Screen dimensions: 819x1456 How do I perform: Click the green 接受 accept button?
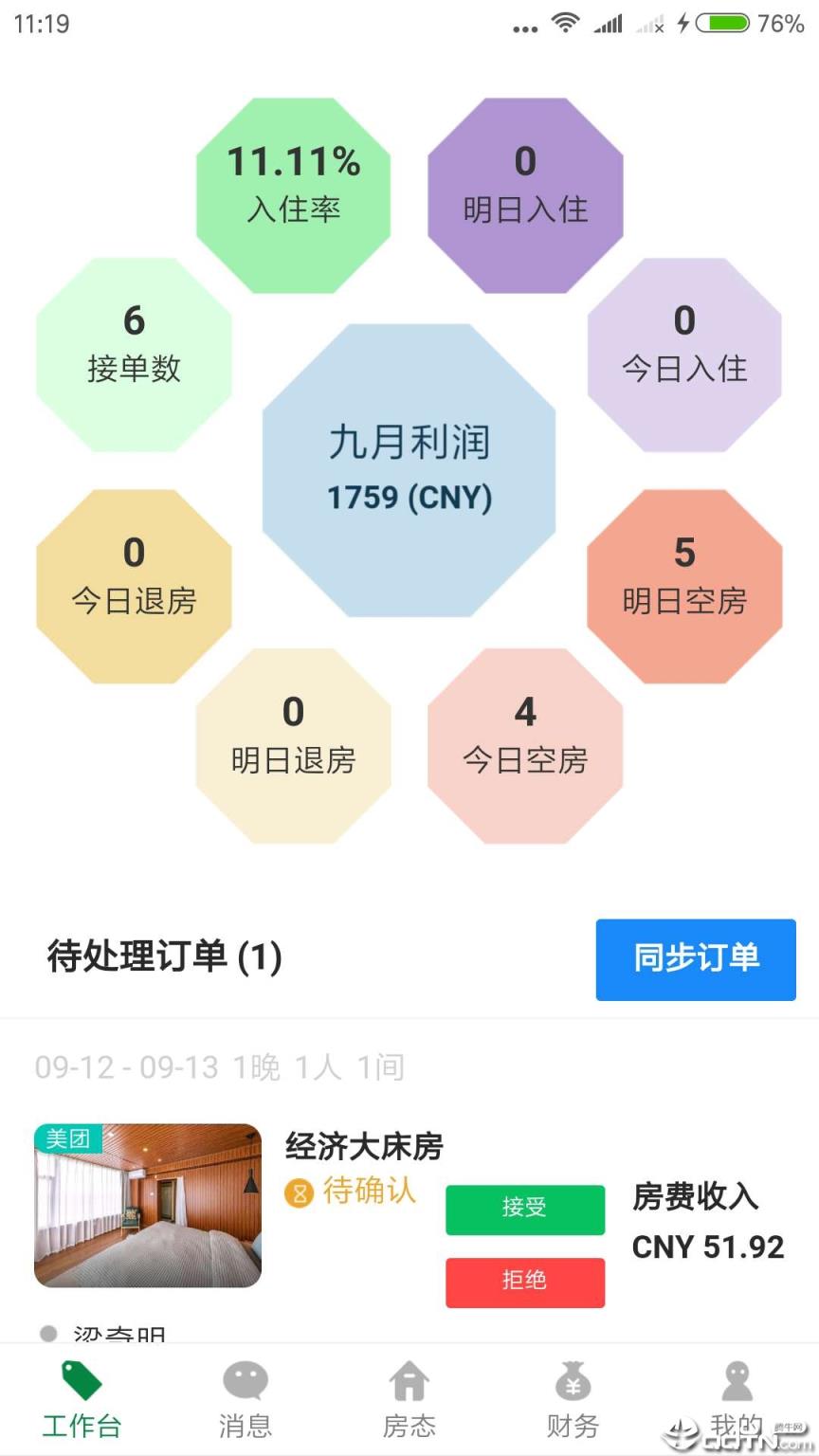click(x=525, y=1210)
